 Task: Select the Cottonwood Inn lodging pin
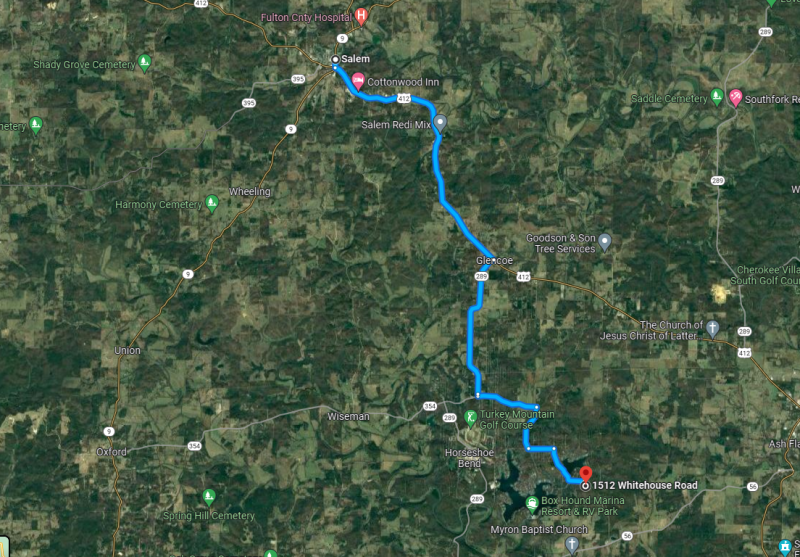[357, 78]
